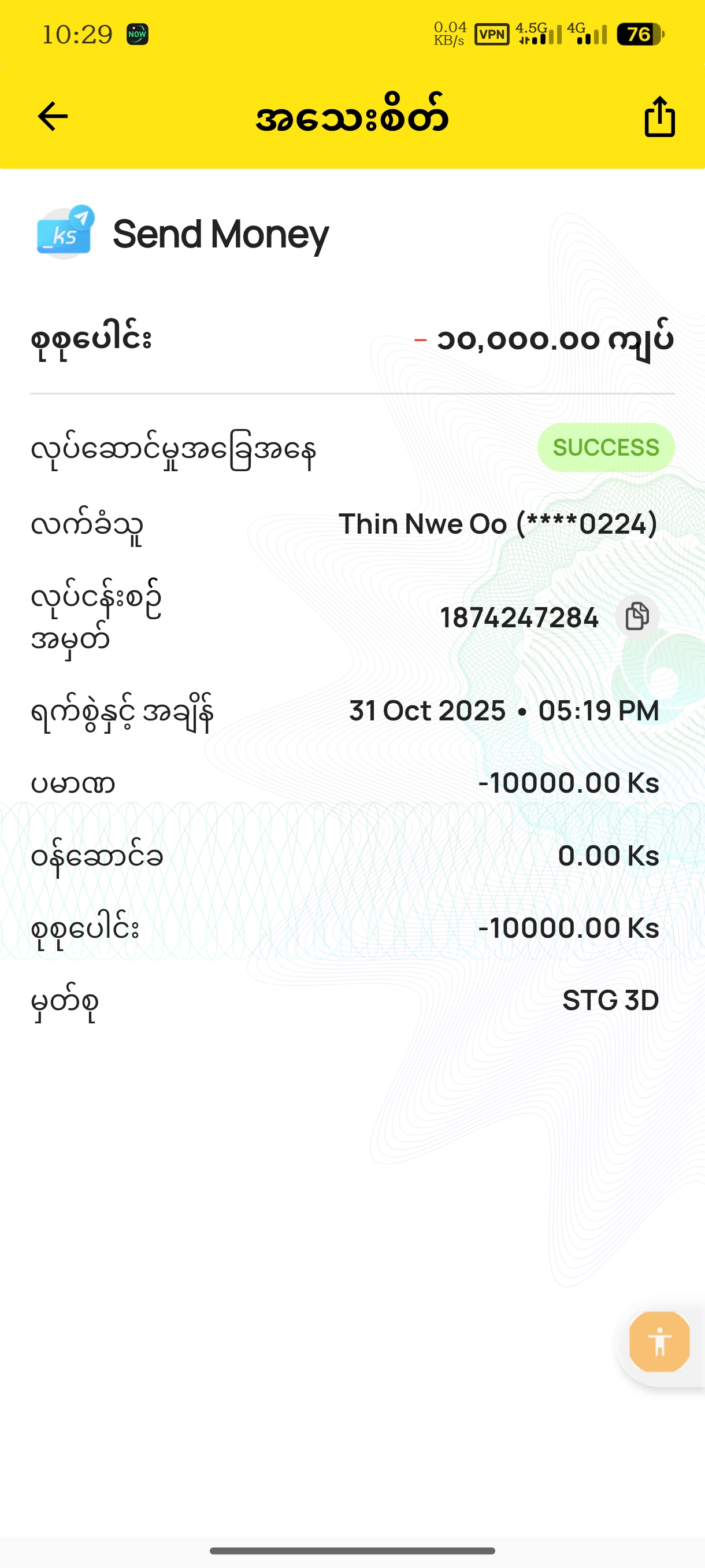The height and width of the screenshot is (1568, 705).
Task: Open the orange accessibility floating button
Action: click(x=659, y=1341)
